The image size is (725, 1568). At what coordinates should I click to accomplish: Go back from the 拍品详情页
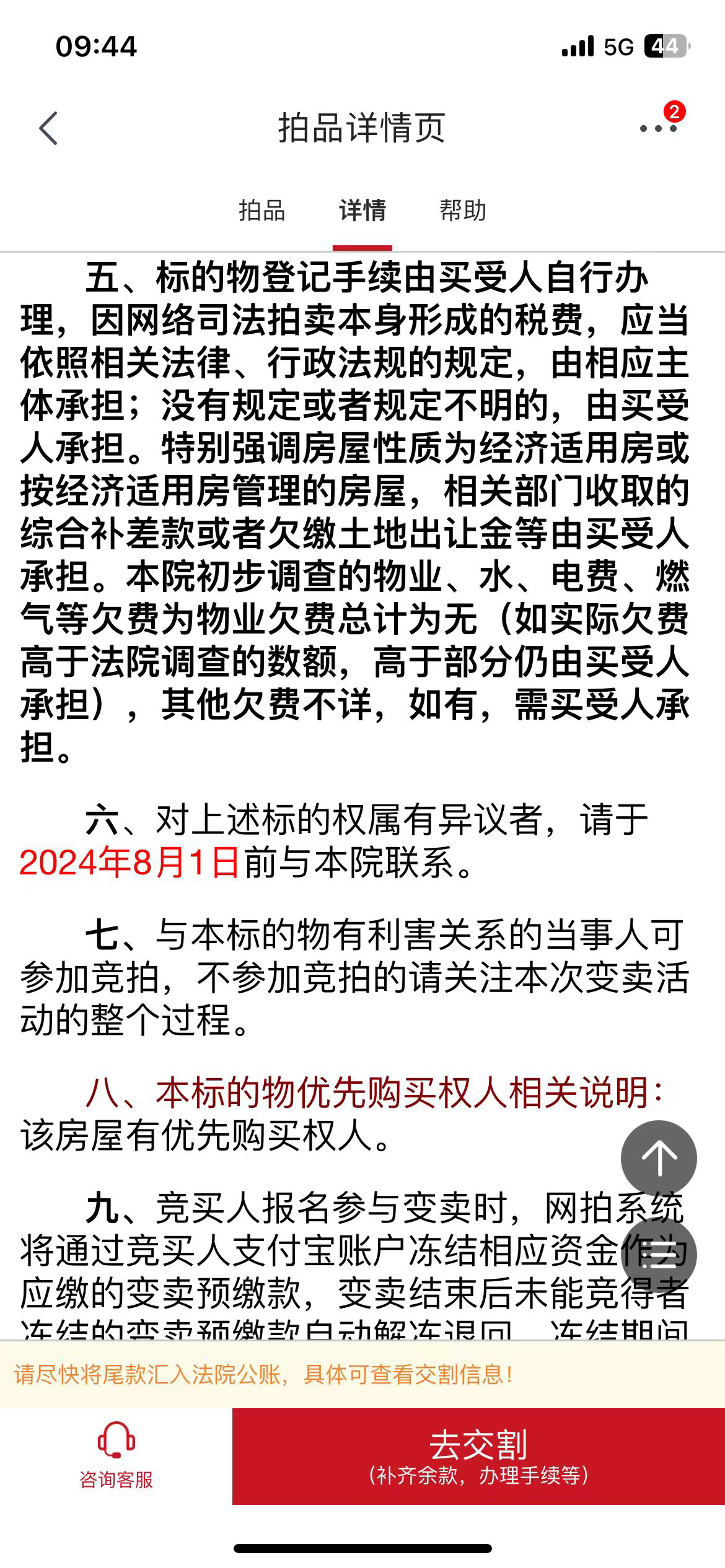click(x=48, y=129)
